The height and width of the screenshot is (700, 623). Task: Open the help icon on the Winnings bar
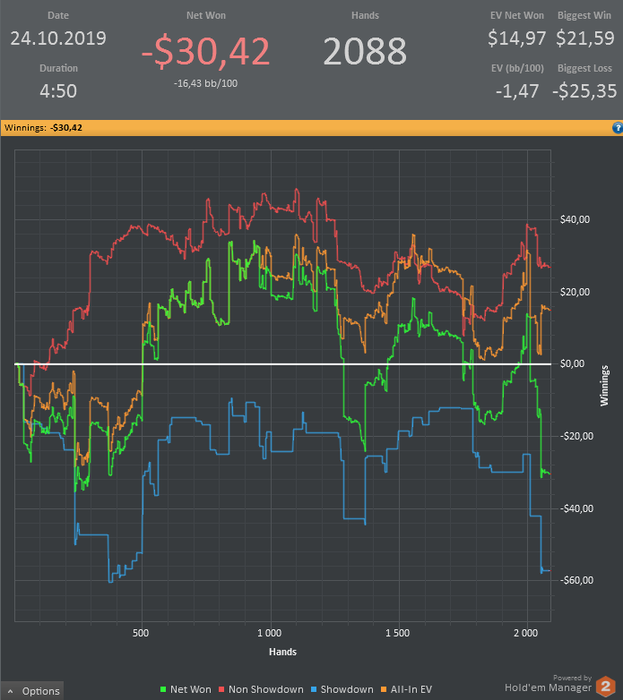pyautogui.click(x=616, y=128)
